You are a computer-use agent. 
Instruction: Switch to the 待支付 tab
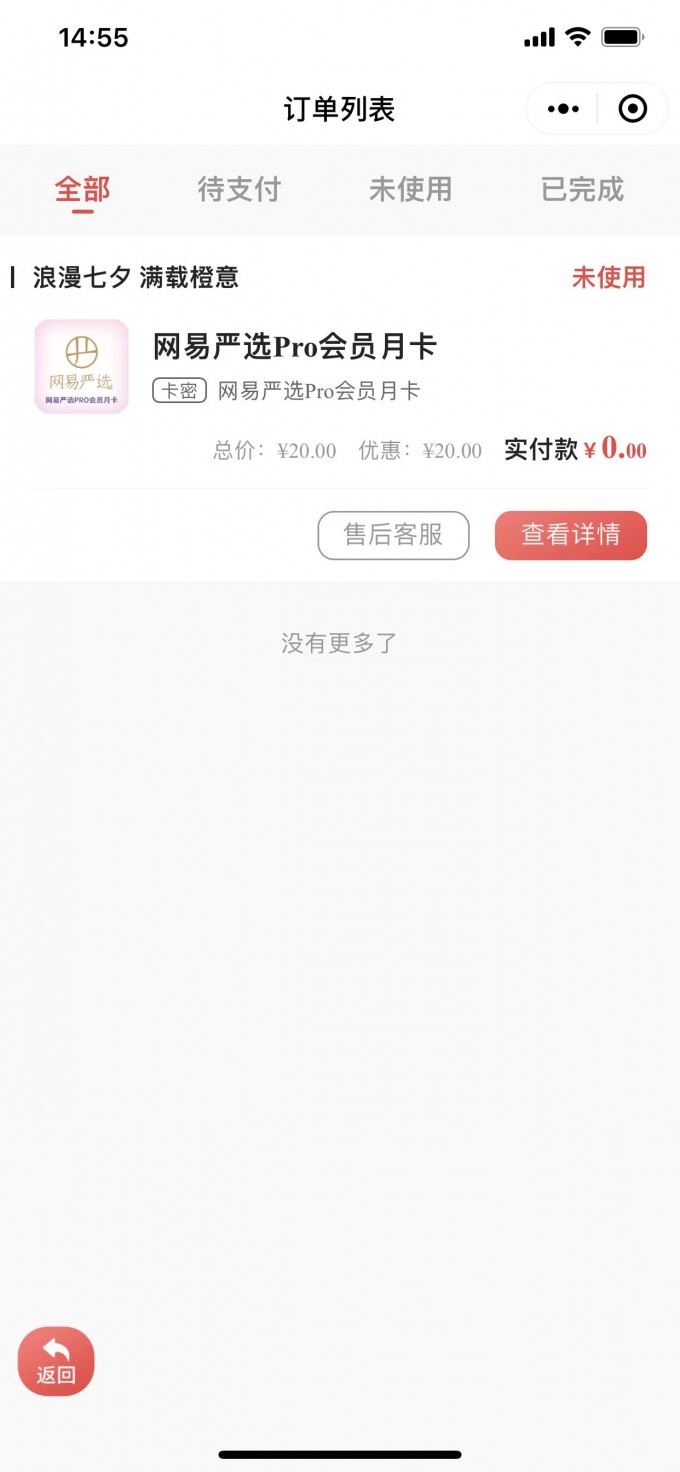[239, 189]
